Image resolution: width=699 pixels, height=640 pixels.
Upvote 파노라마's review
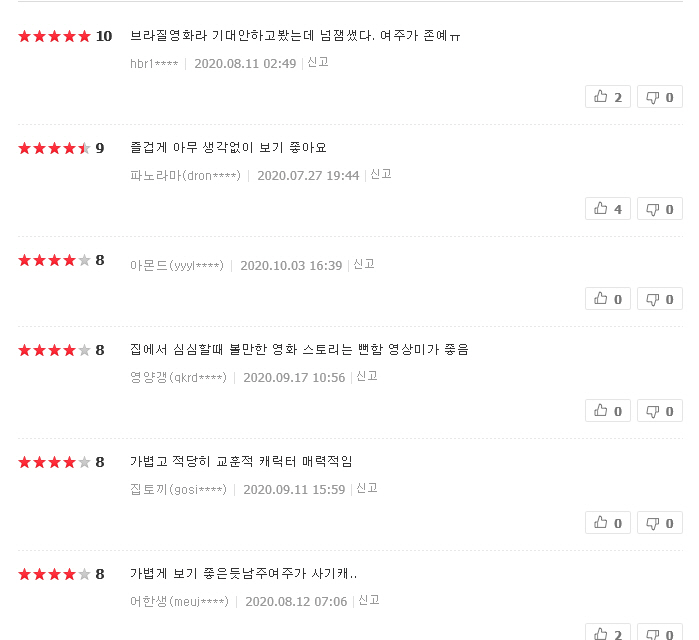pyautogui.click(x=607, y=209)
